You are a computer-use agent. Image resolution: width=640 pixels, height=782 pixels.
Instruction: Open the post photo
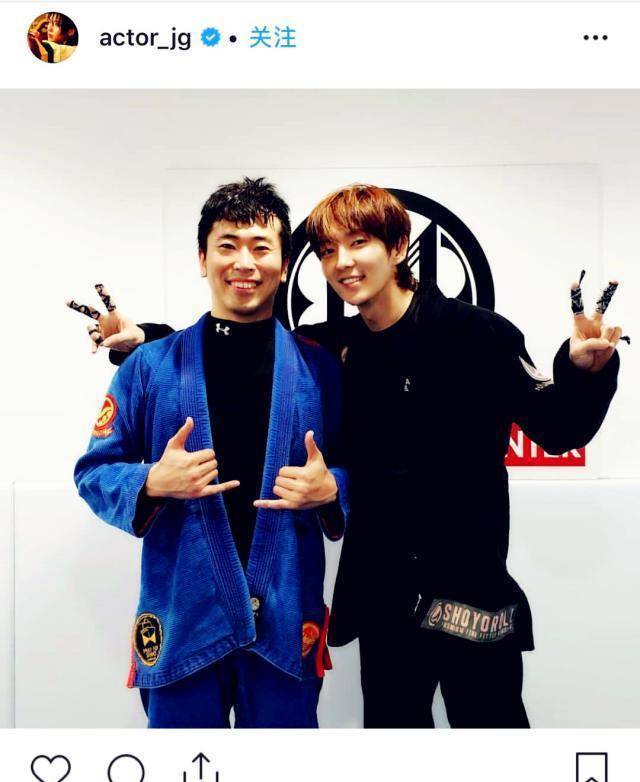point(320,408)
